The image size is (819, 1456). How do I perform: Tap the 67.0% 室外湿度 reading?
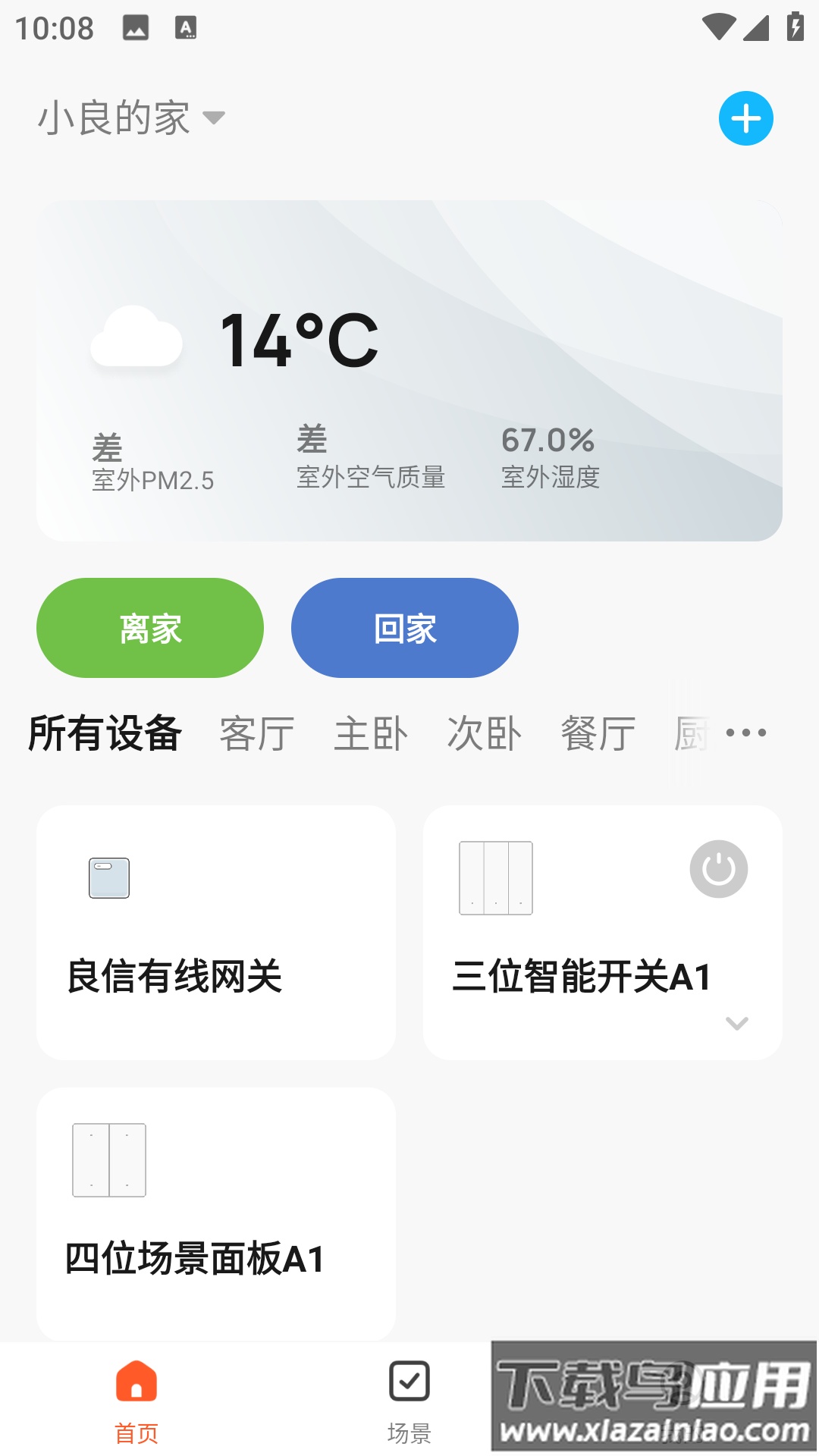[548, 455]
